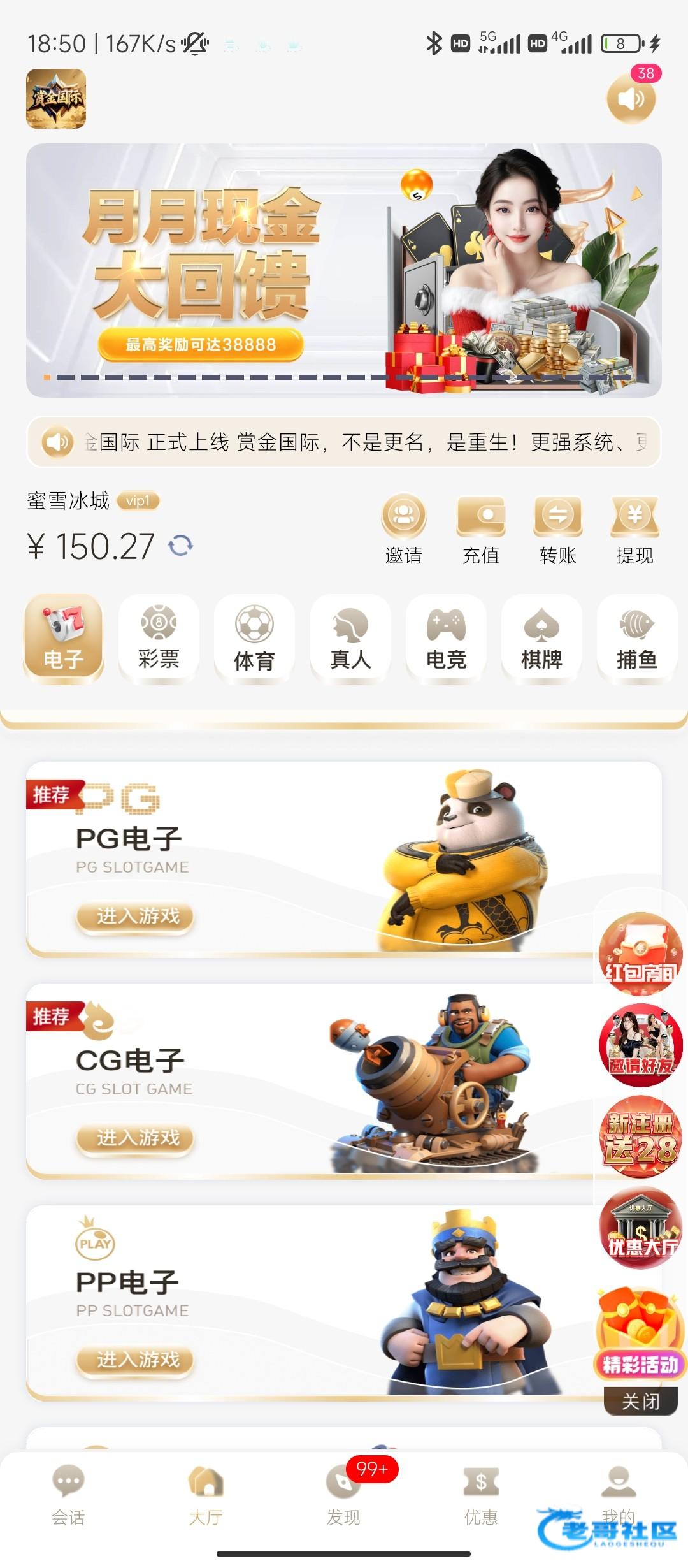The height and width of the screenshot is (1568, 688).
Task: Tap 充值 to recharge
Action: tap(481, 529)
